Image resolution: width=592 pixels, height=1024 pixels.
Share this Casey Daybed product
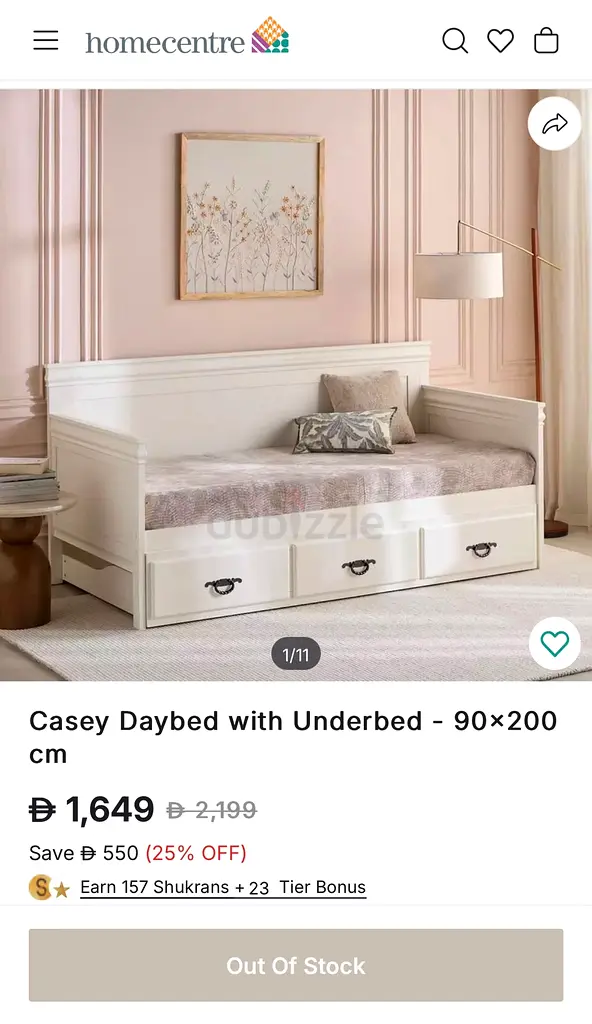[x=554, y=123]
